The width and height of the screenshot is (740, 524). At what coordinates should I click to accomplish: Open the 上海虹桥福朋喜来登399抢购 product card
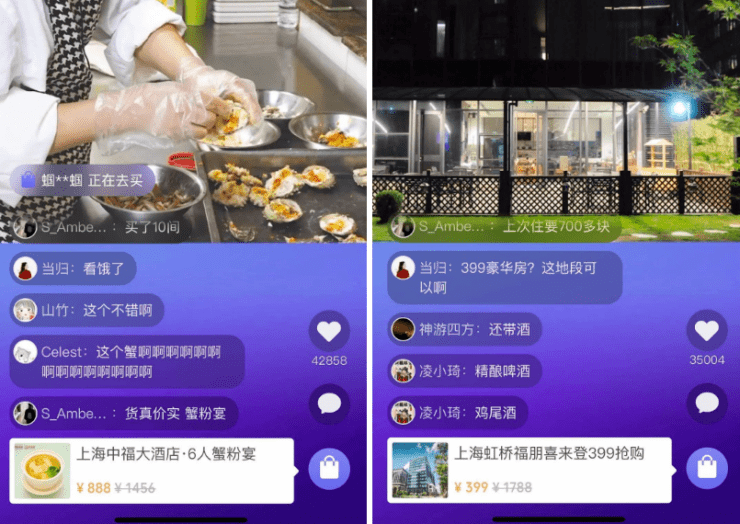(x=530, y=470)
